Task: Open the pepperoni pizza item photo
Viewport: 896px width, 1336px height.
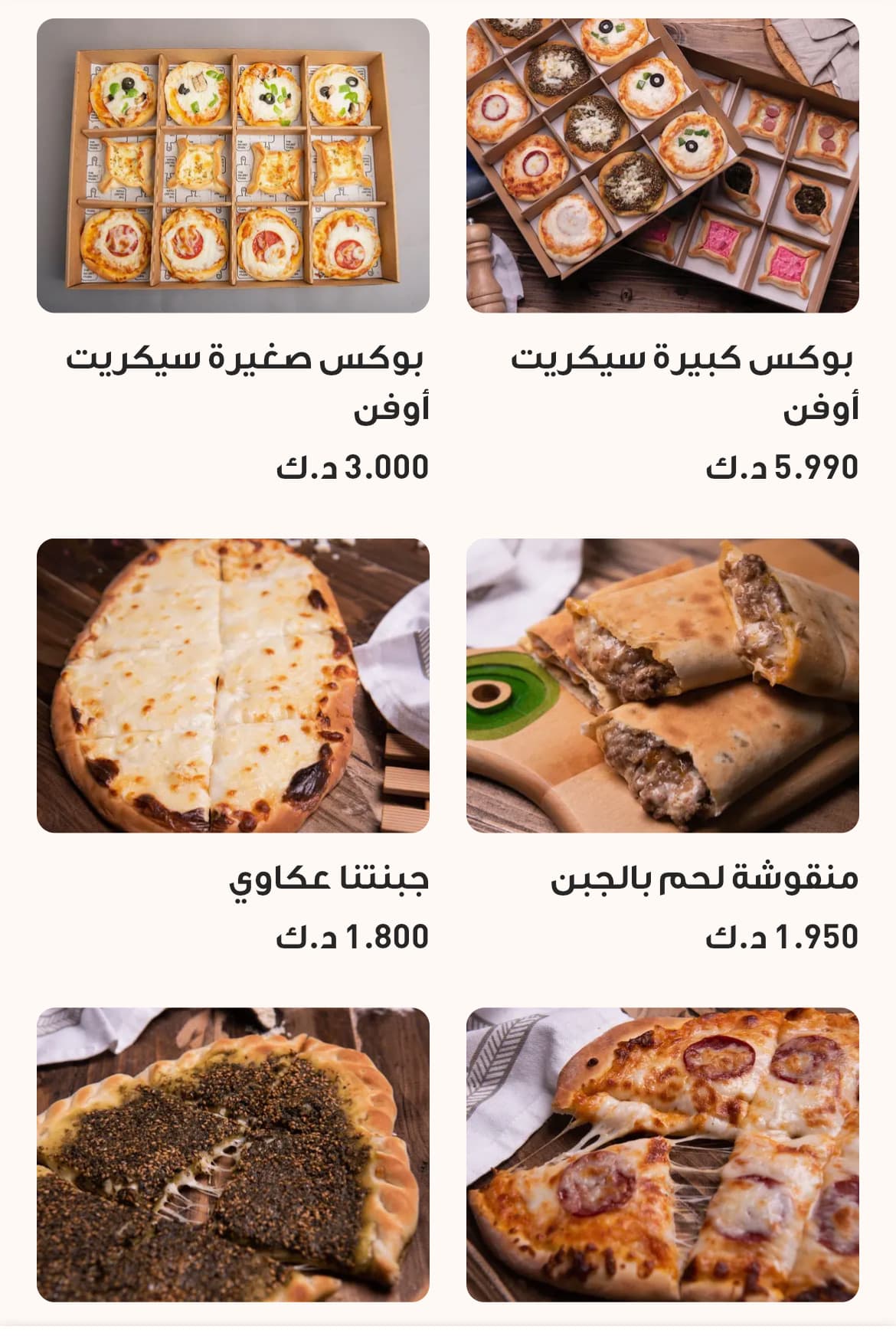Action: click(662, 1154)
